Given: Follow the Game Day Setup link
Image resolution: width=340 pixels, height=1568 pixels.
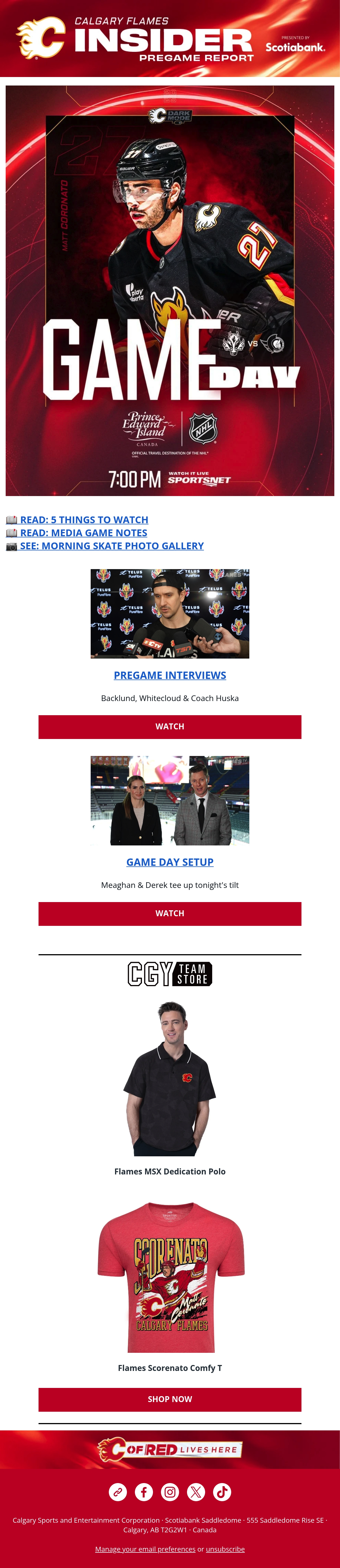Looking at the screenshot, I should pyautogui.click(x=170, y=862).
